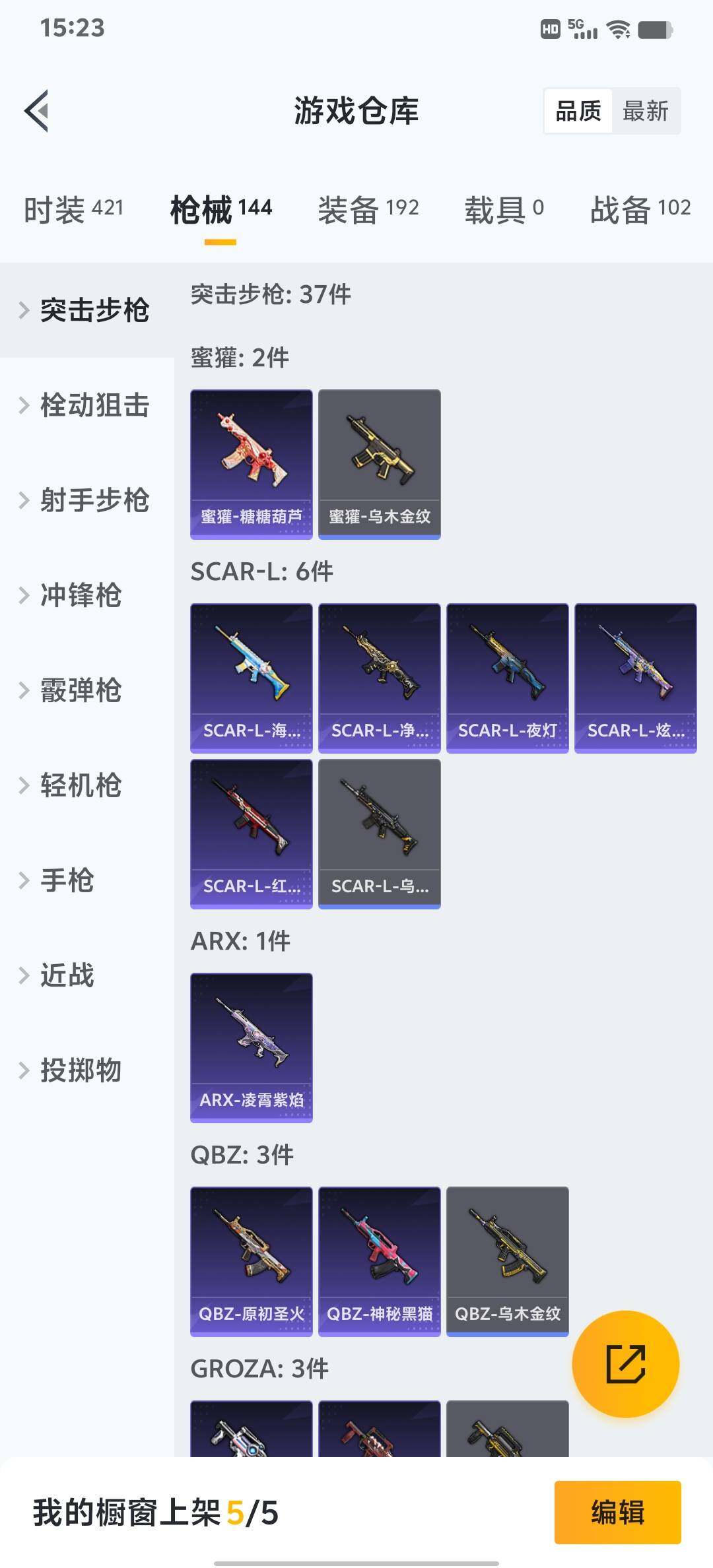Switch to the 时装 tab
The height and width of the screenshot is (1568, 713).
click(73, 210)
